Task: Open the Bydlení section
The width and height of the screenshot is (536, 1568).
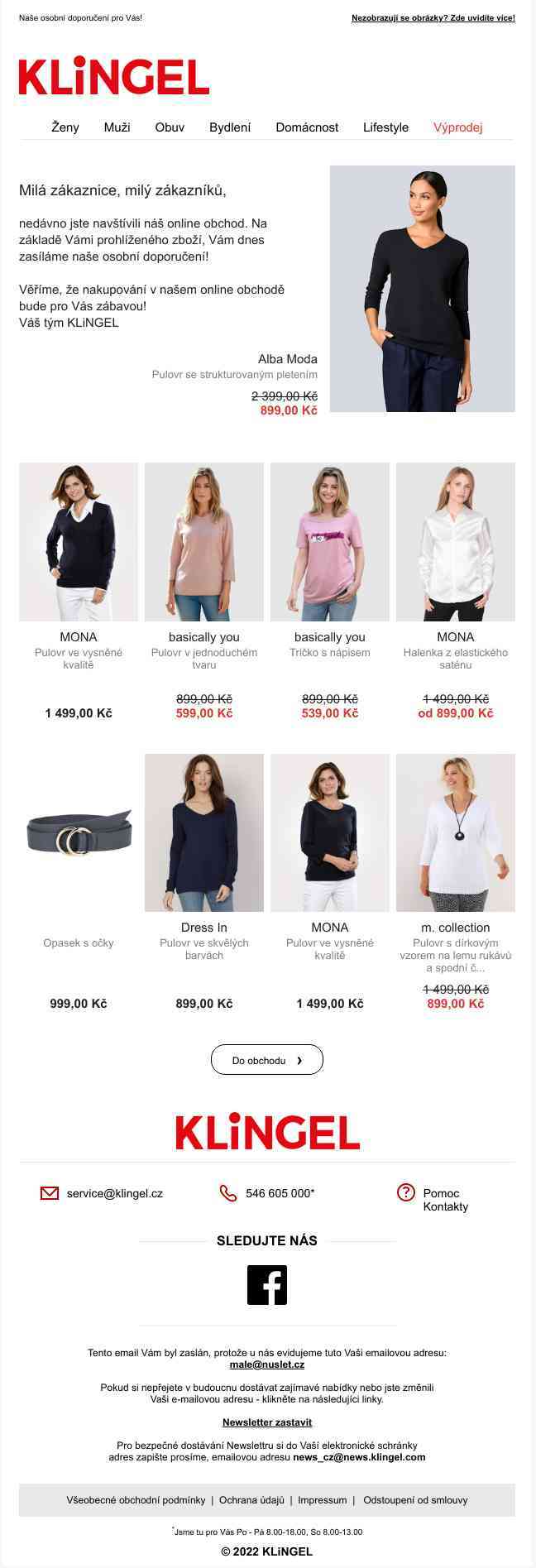Action: click(230, 127)
